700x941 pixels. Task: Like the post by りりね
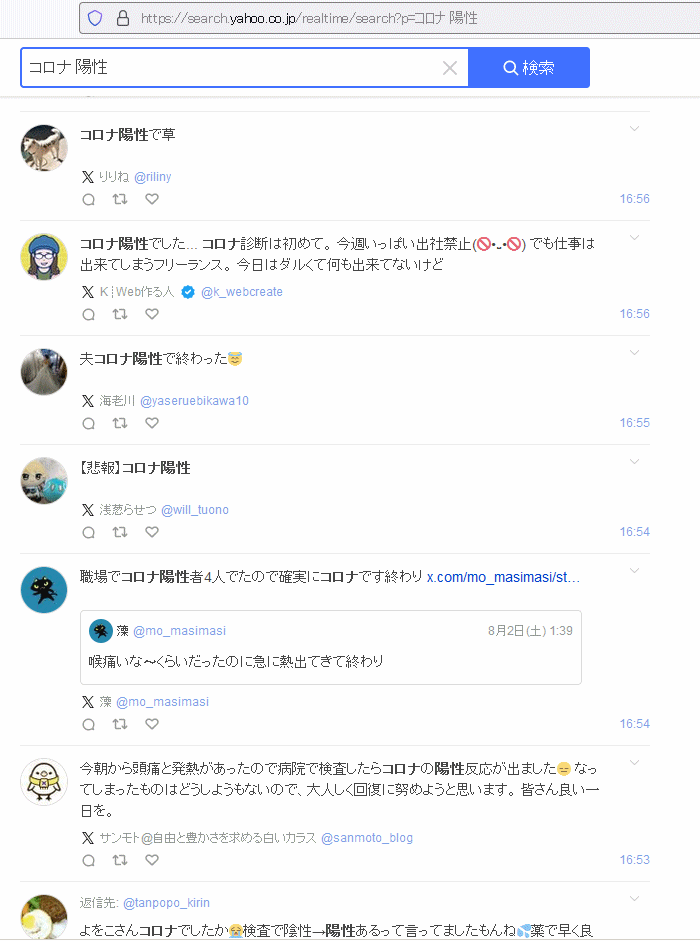pos(152,199)
